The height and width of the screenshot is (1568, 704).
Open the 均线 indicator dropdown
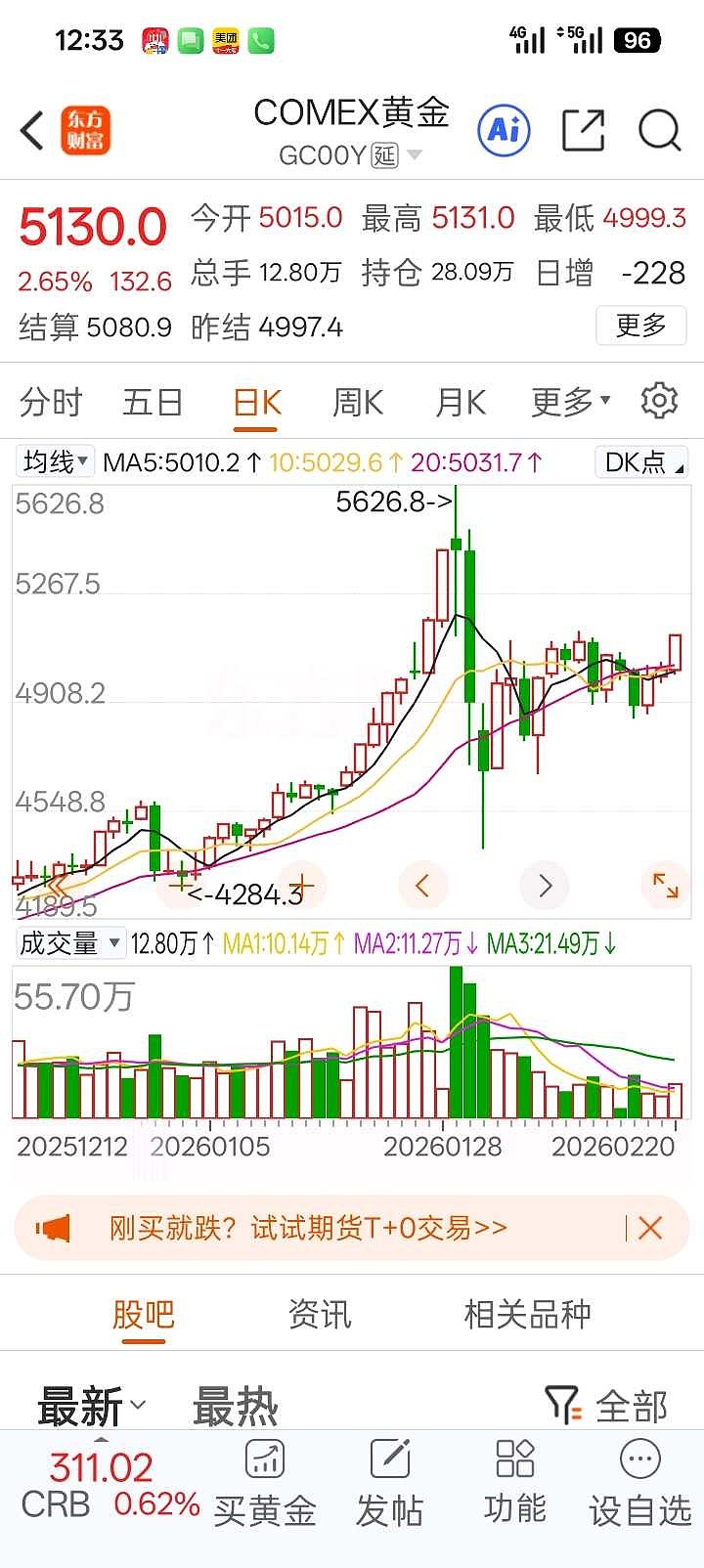(x=54, y=461)
